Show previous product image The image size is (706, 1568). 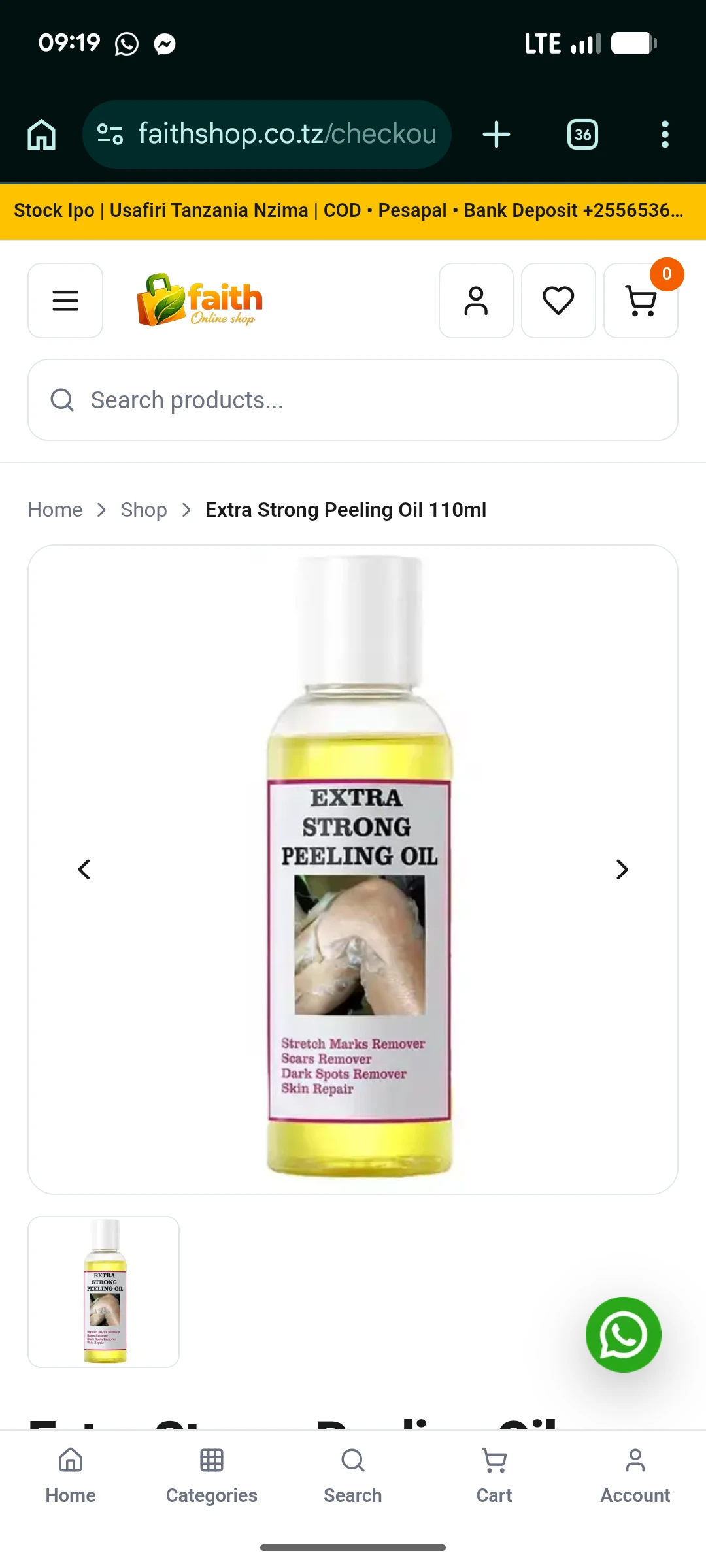(84, 870)
